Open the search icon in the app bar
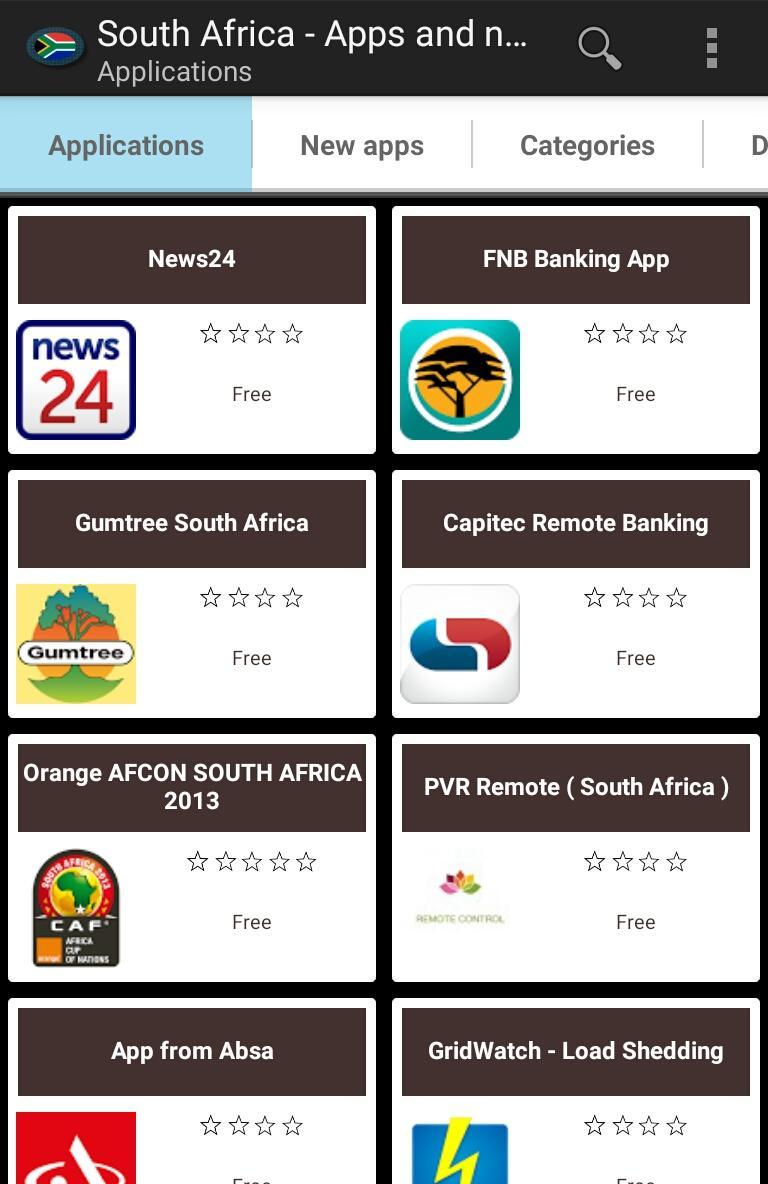The height and width of the screenshot is (1184, 768). [x=599, y=47]
